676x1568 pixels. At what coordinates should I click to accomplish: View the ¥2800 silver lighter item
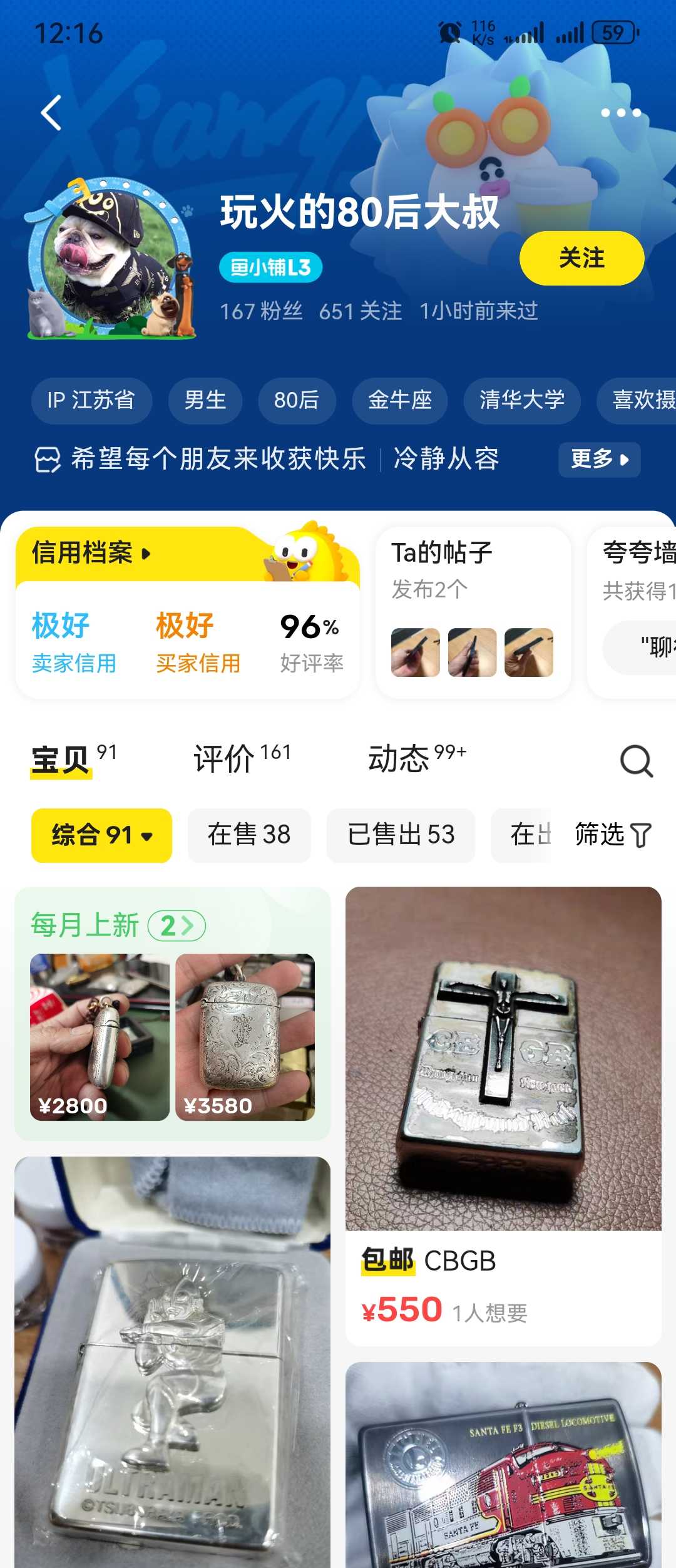[x=100, y=1037]
